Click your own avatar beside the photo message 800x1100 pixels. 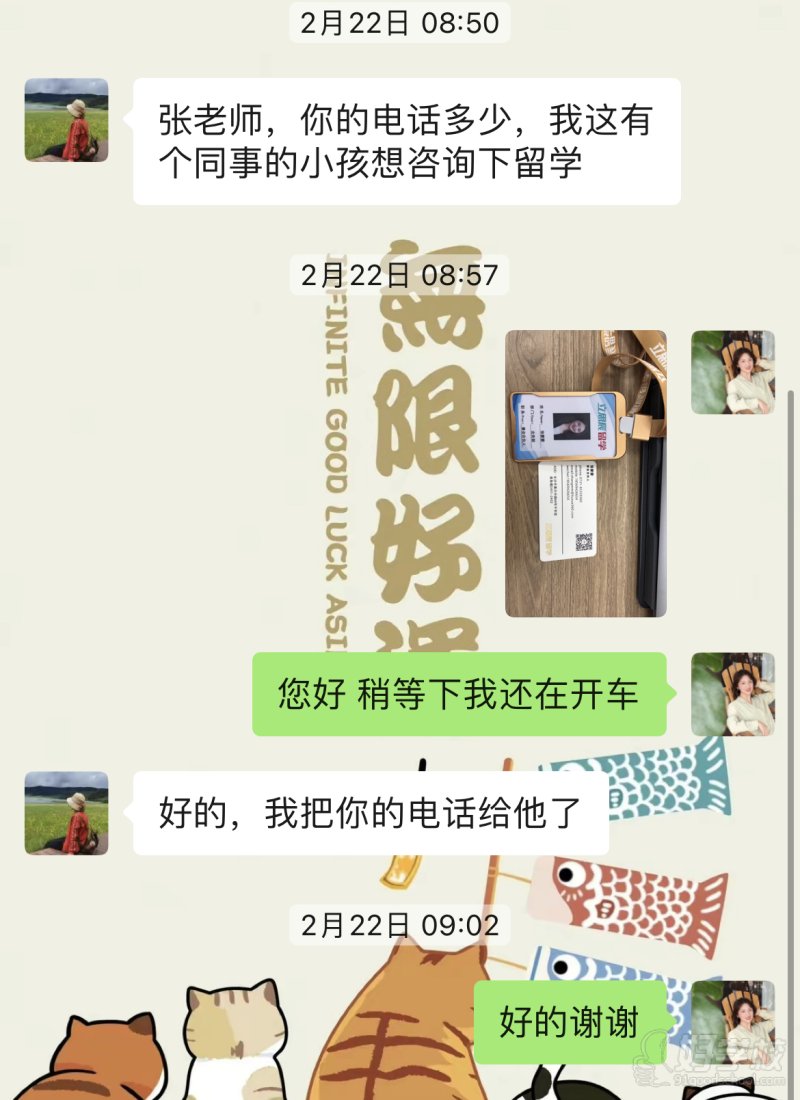pos(733,375)
